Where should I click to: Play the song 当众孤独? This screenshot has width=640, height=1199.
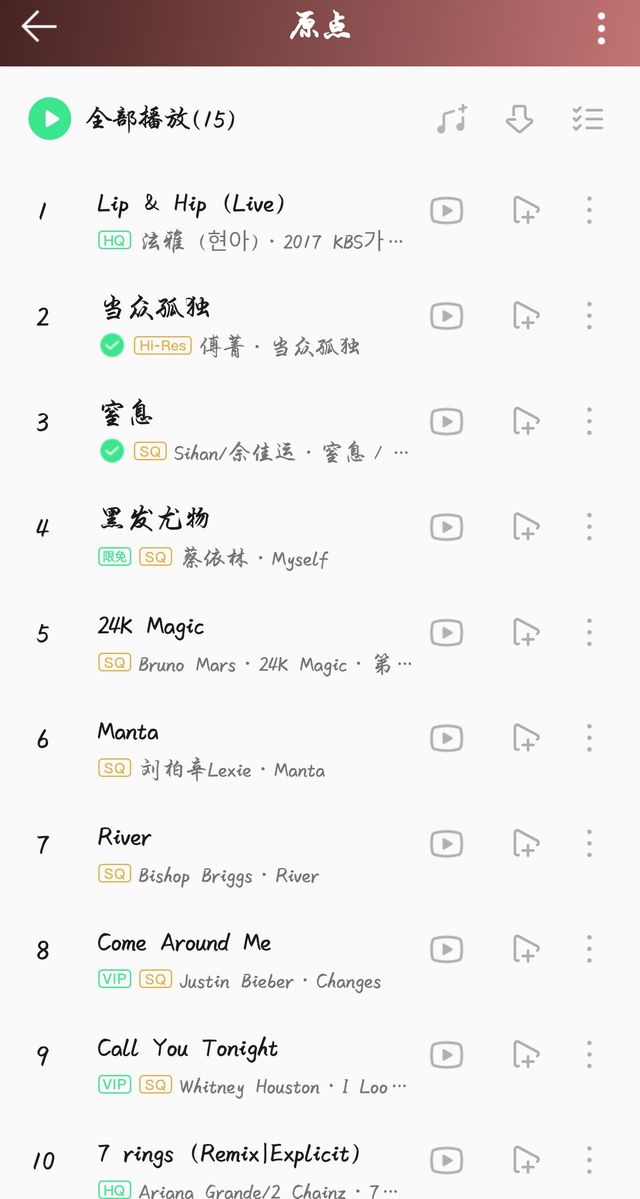155,308
